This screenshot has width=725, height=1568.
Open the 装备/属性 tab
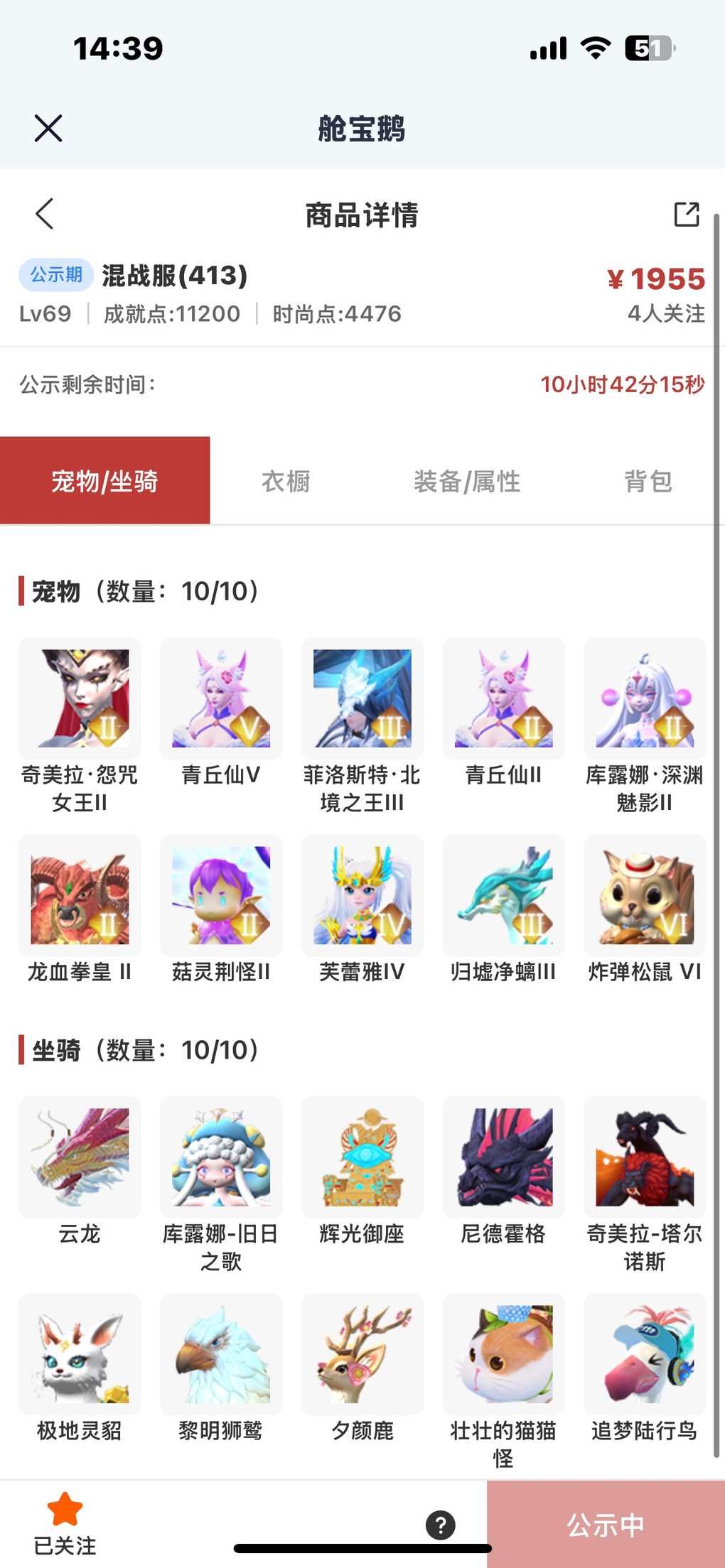click(x=467, y=481)
